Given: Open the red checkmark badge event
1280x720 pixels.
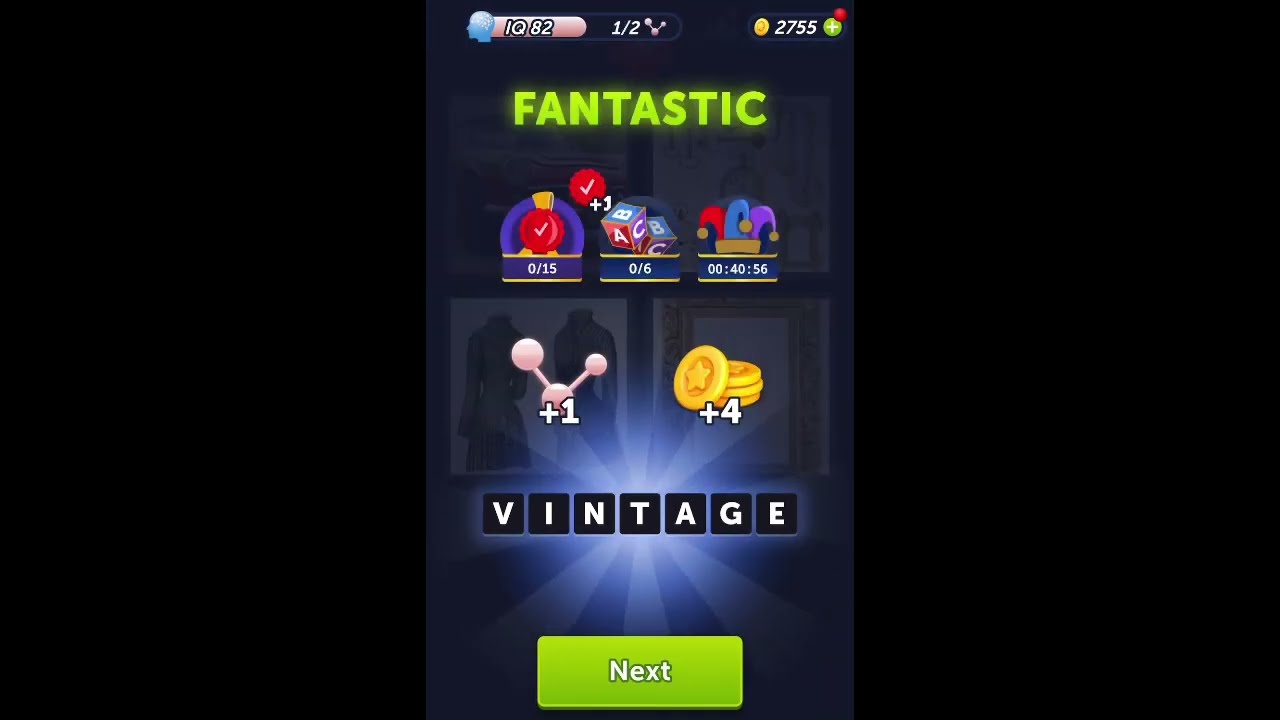Looking at the screenshot, I should coord(542,238).
